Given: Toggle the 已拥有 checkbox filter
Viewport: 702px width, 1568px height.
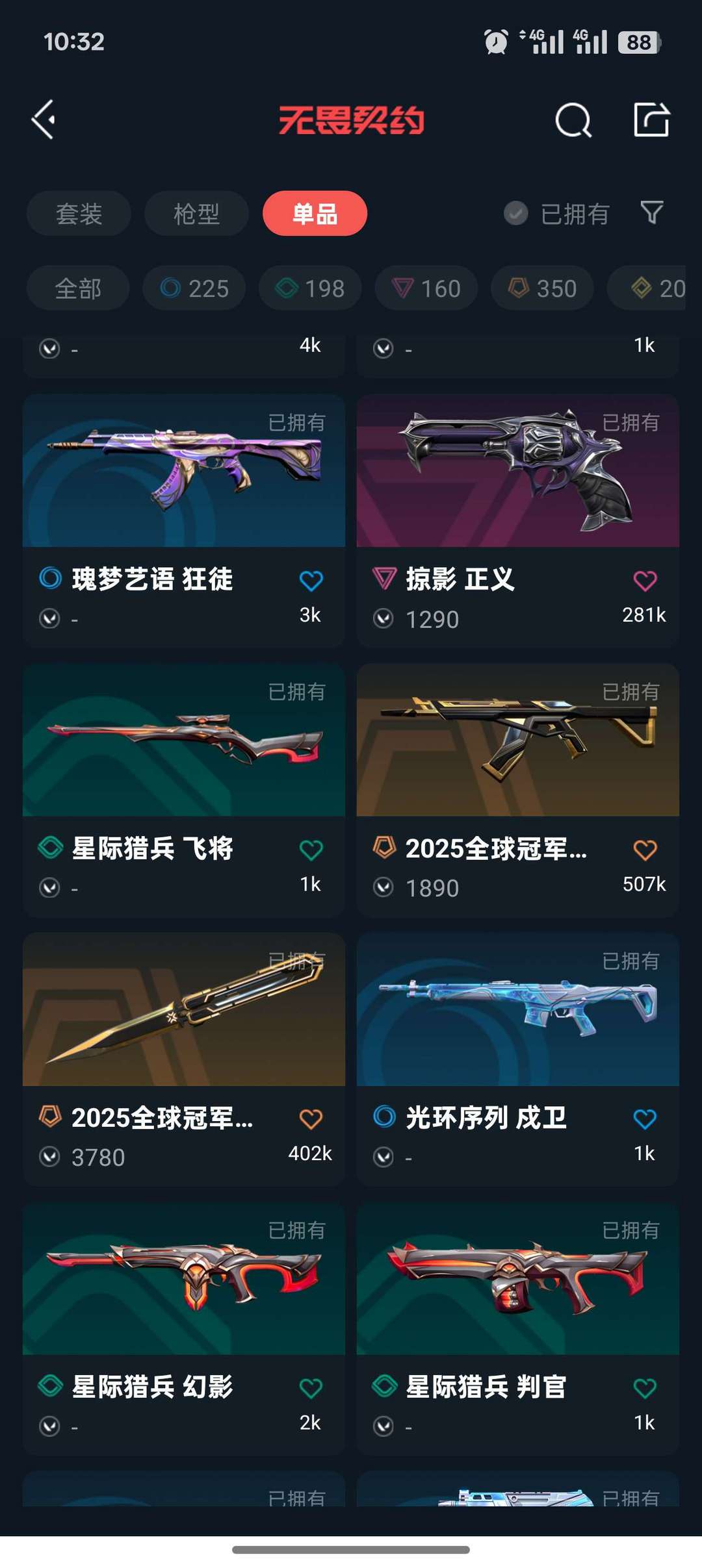Looking at the screenshot, I should click(516, 213).
